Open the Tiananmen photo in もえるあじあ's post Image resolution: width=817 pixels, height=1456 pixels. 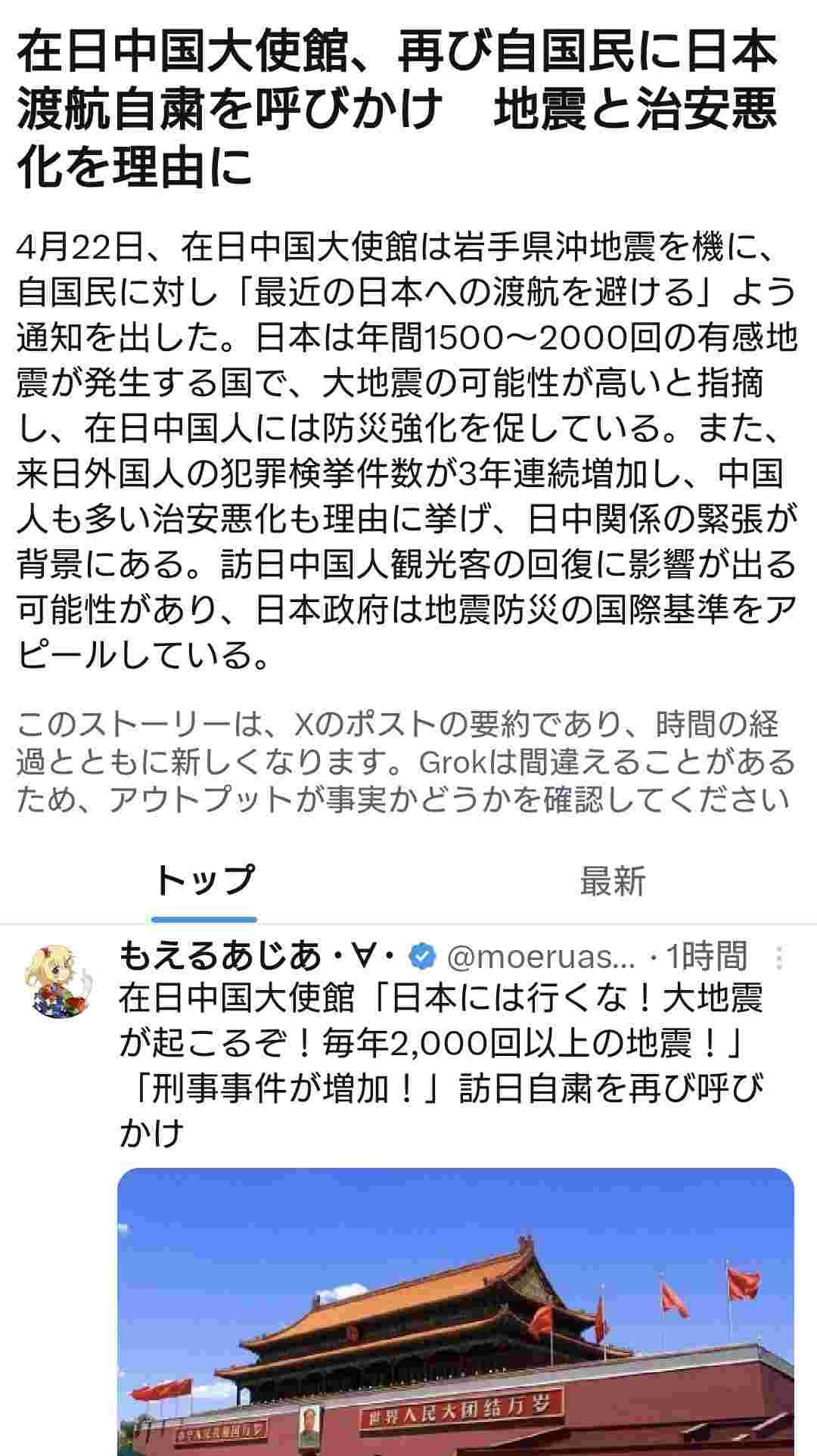[x=455, y=1312]
